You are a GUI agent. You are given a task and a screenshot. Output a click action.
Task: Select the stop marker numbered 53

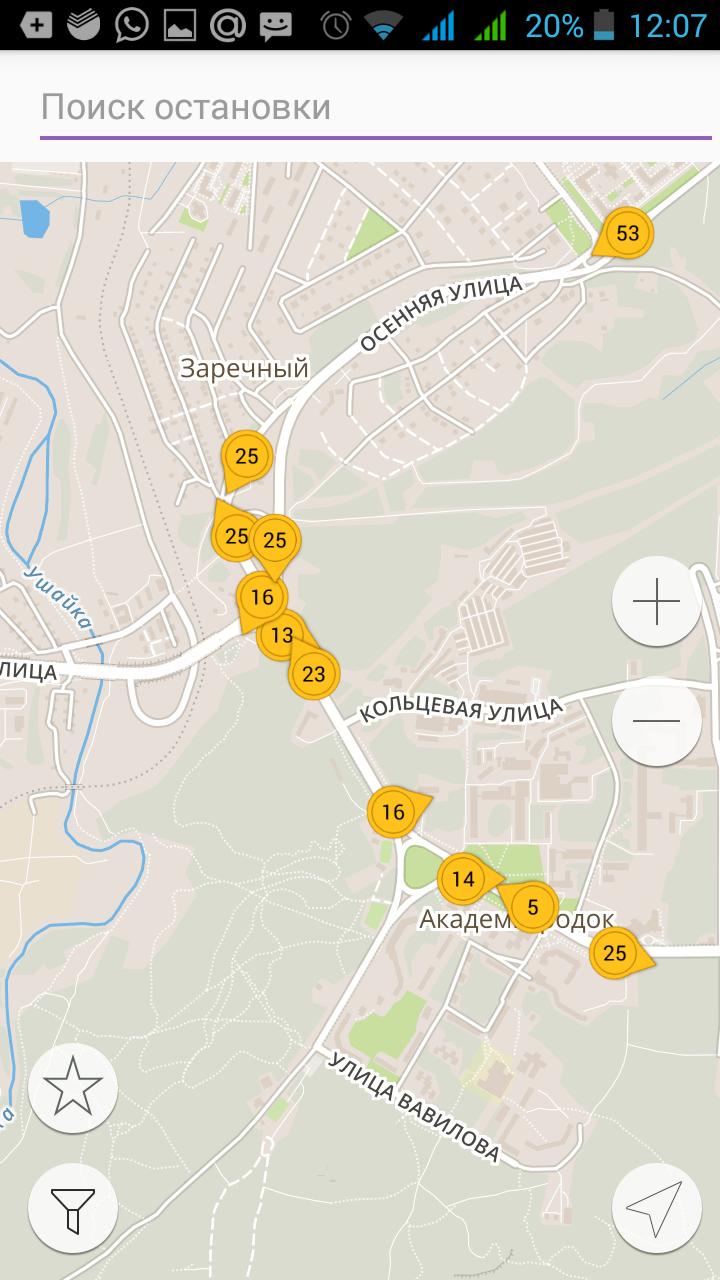point(627,234)
